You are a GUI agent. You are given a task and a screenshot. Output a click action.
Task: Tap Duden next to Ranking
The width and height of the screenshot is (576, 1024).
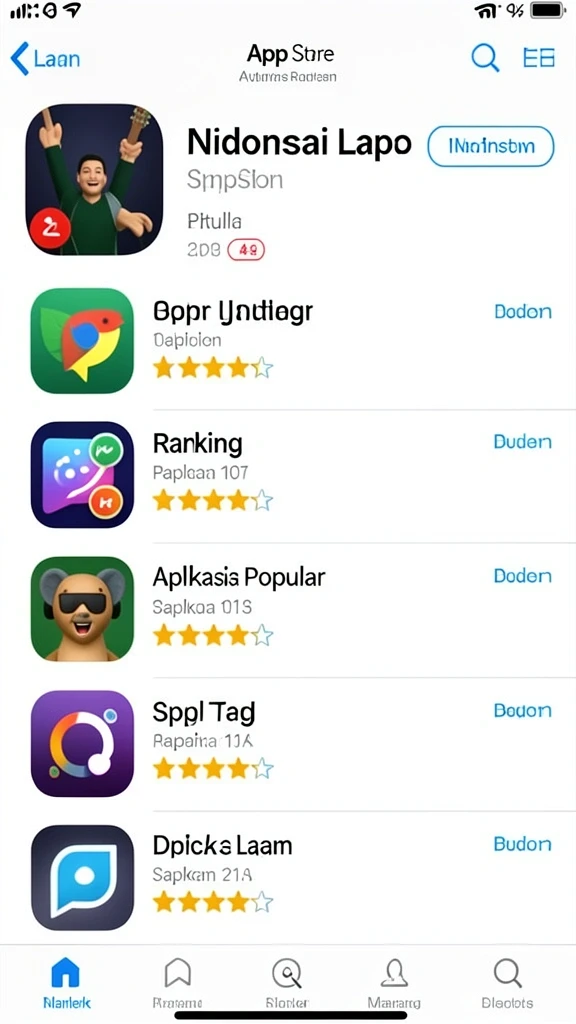[522, 441]
